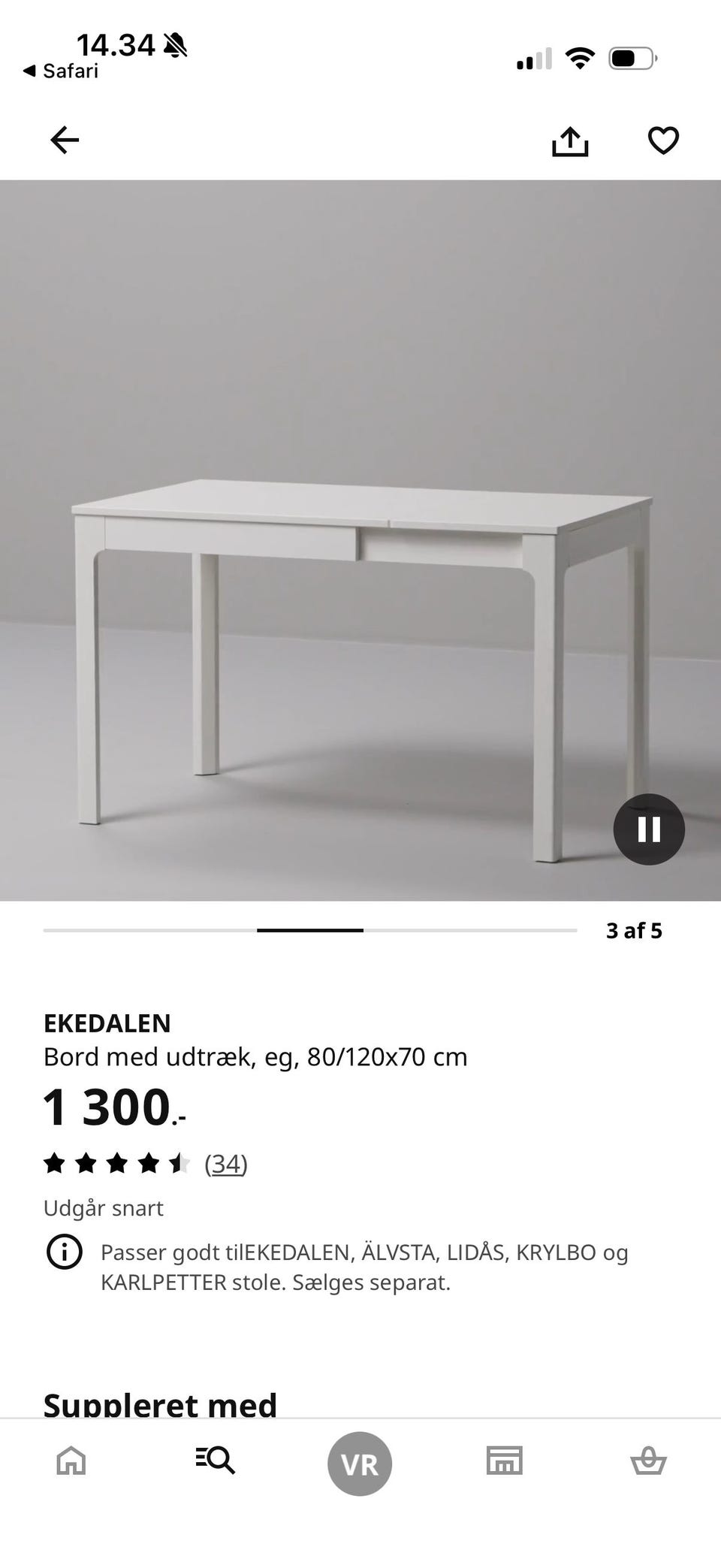Screen dimensions: 721x1568
Task: Go back using the arrow icon
Action: tap(65, 140)
